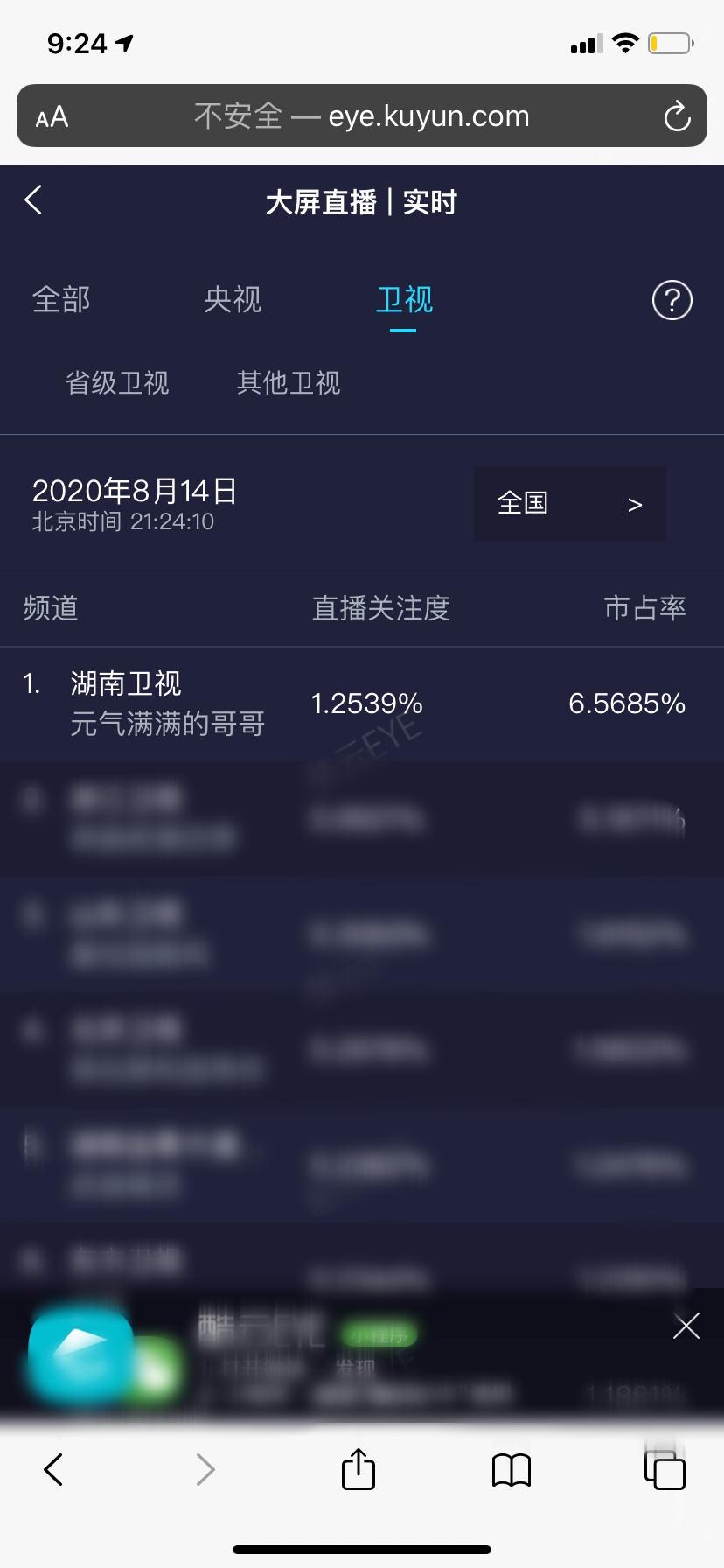Keep 卫视 tab selected by tapping it
Viewport: 724px width, 1568px height.
[401, 300]
